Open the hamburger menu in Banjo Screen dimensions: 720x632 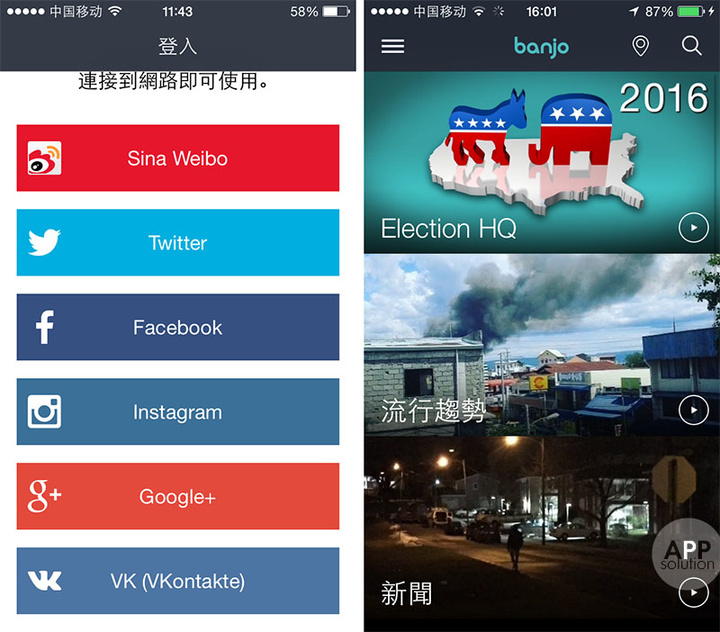point(393,46)
